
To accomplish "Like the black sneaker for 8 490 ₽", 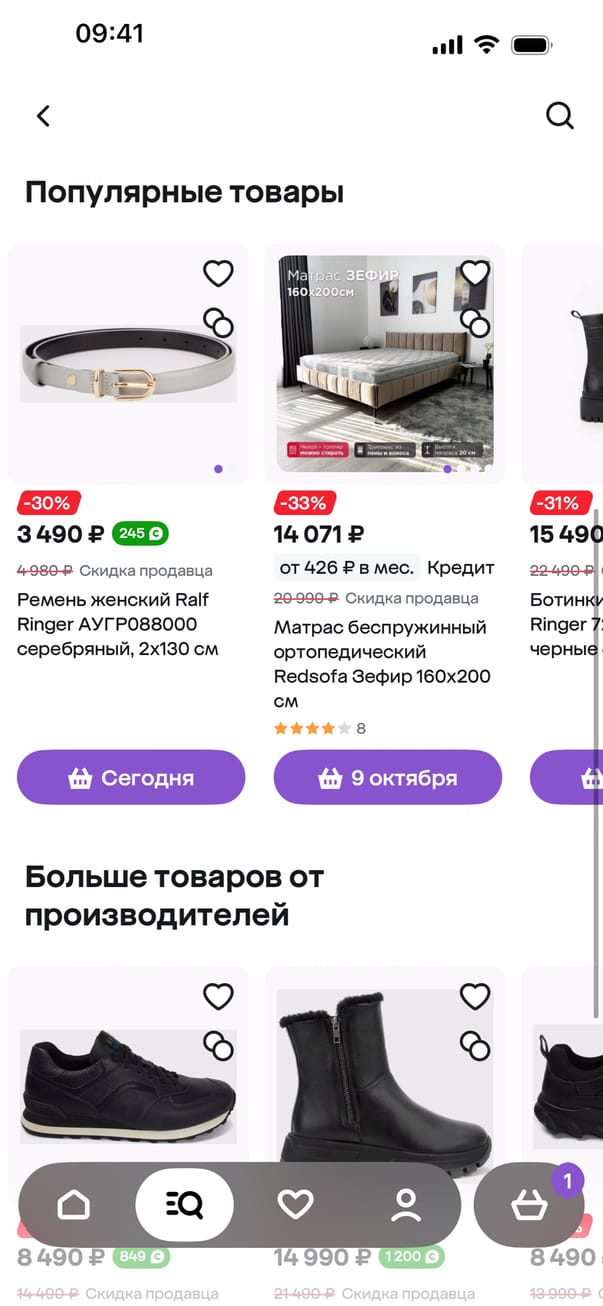I will (218, 996).
